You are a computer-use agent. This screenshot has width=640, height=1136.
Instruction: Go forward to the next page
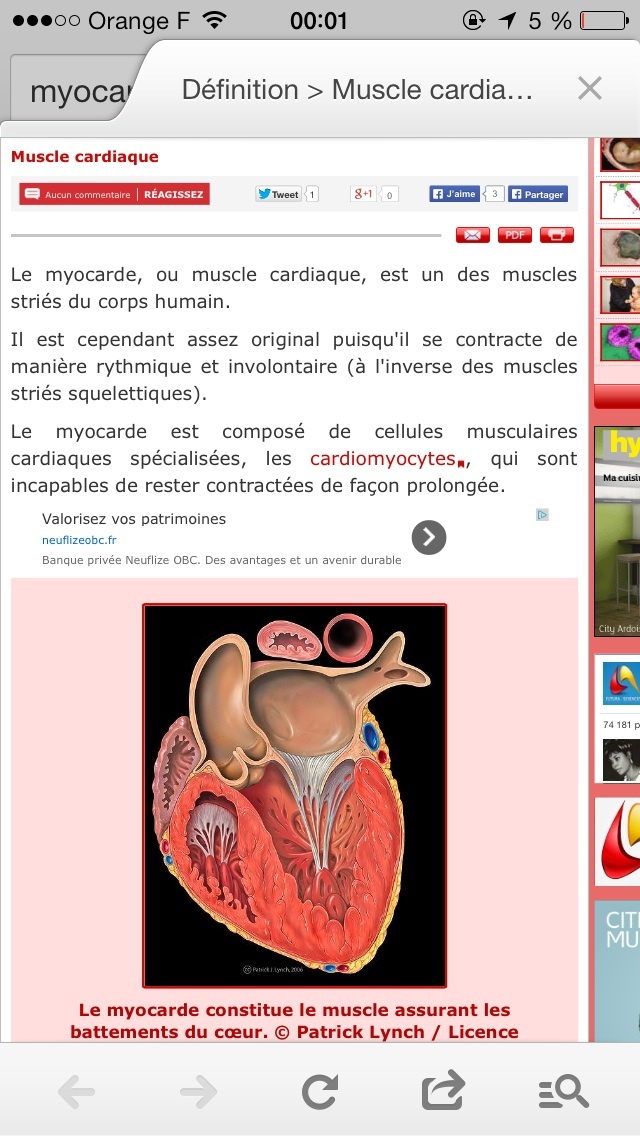[x=198, y=1092]
